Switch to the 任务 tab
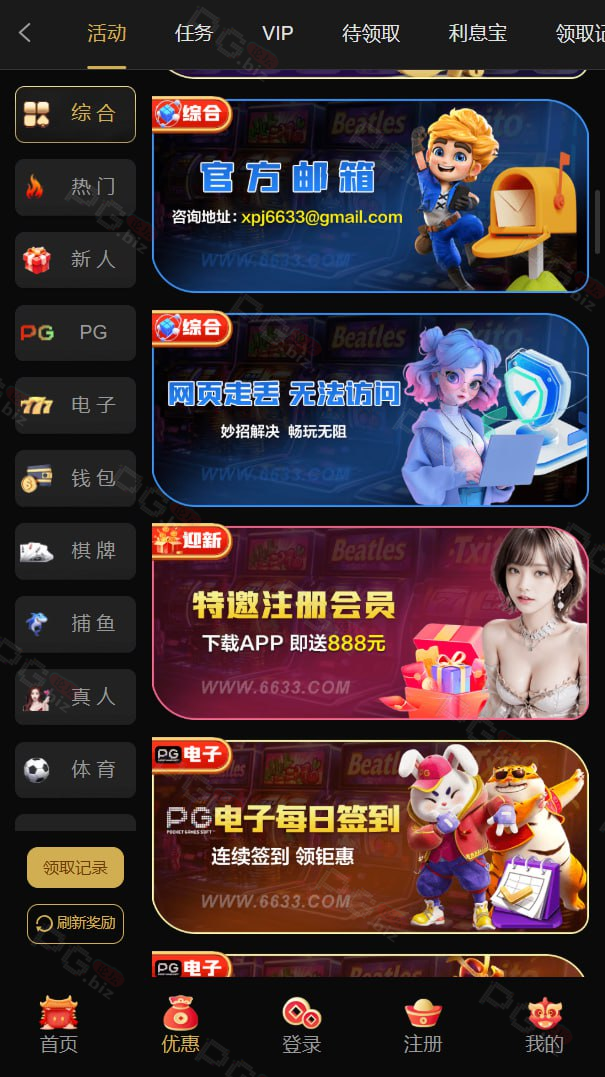 194,33
